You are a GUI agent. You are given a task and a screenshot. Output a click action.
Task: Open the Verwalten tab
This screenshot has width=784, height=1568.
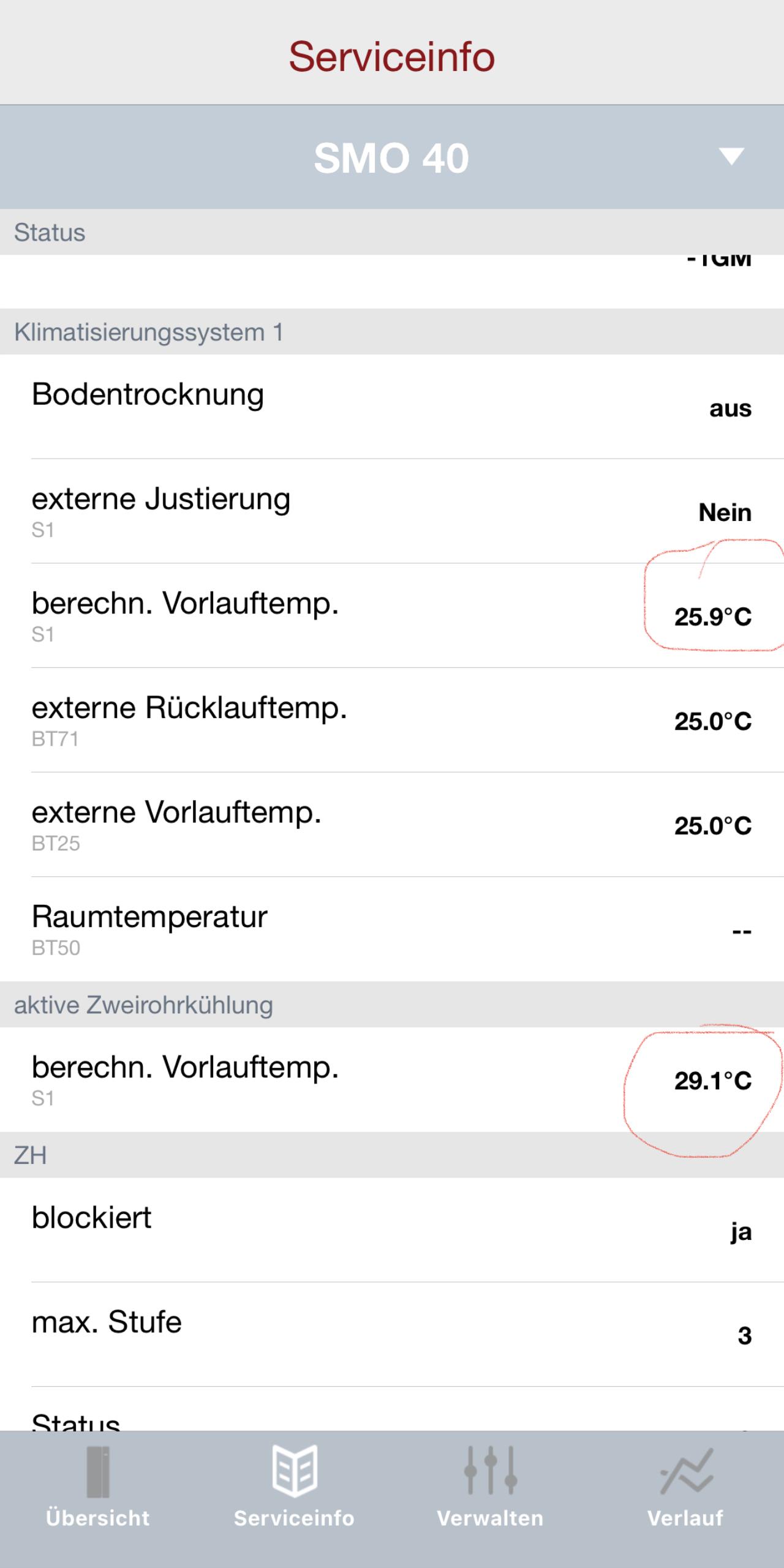click(x=490, y=1487)
